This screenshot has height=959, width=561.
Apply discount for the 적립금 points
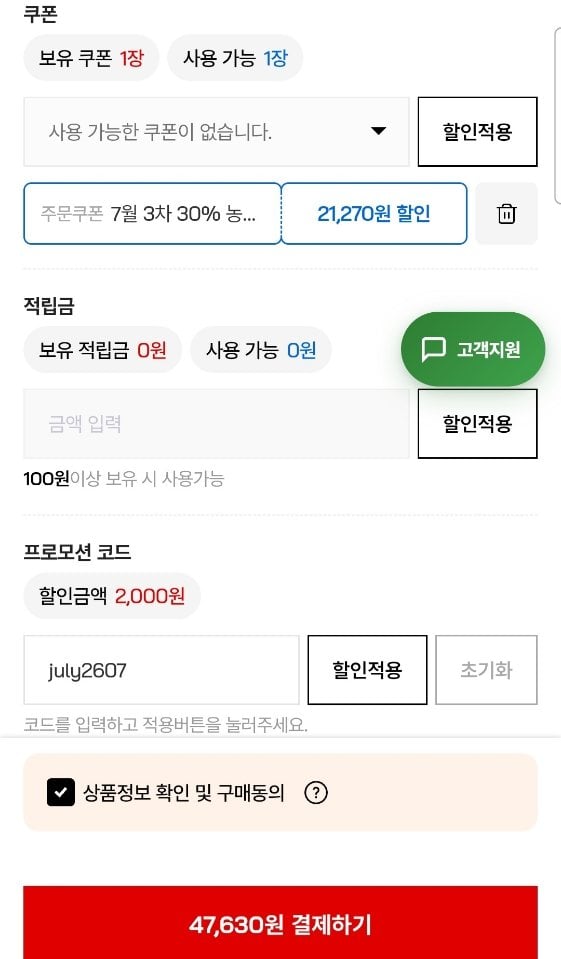coord(477,423)
